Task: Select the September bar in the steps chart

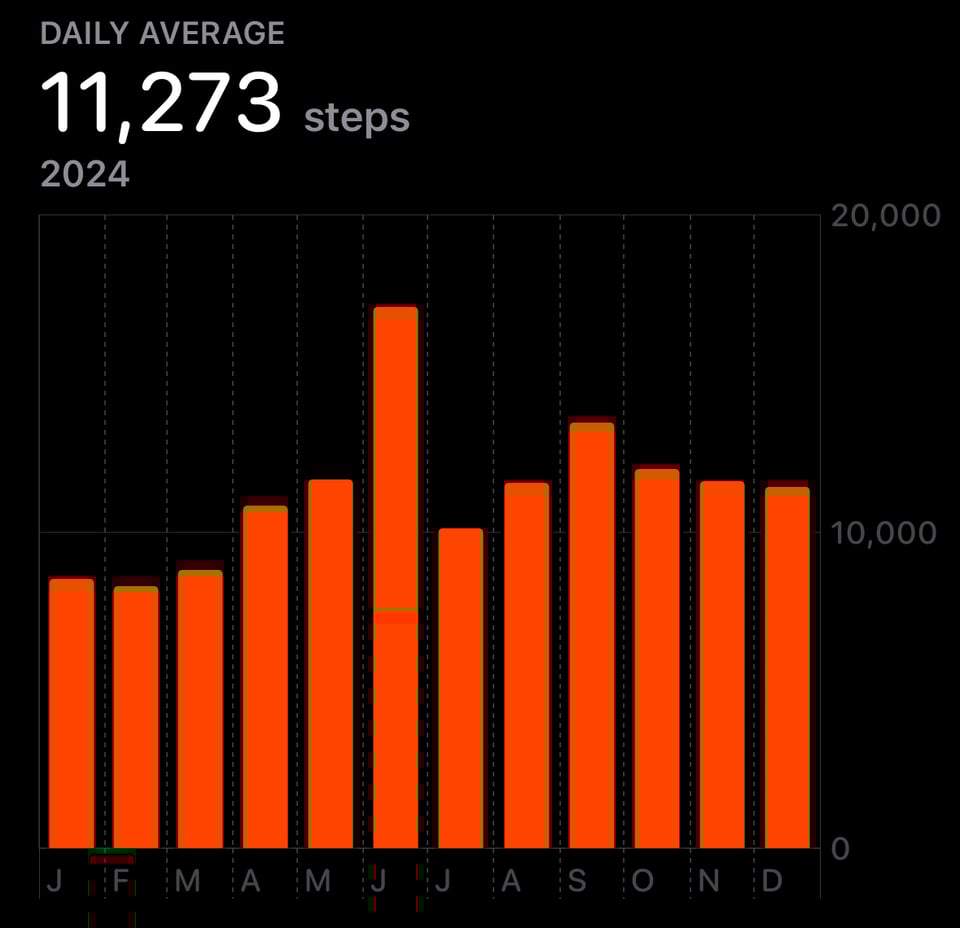Action: [591, 636]
